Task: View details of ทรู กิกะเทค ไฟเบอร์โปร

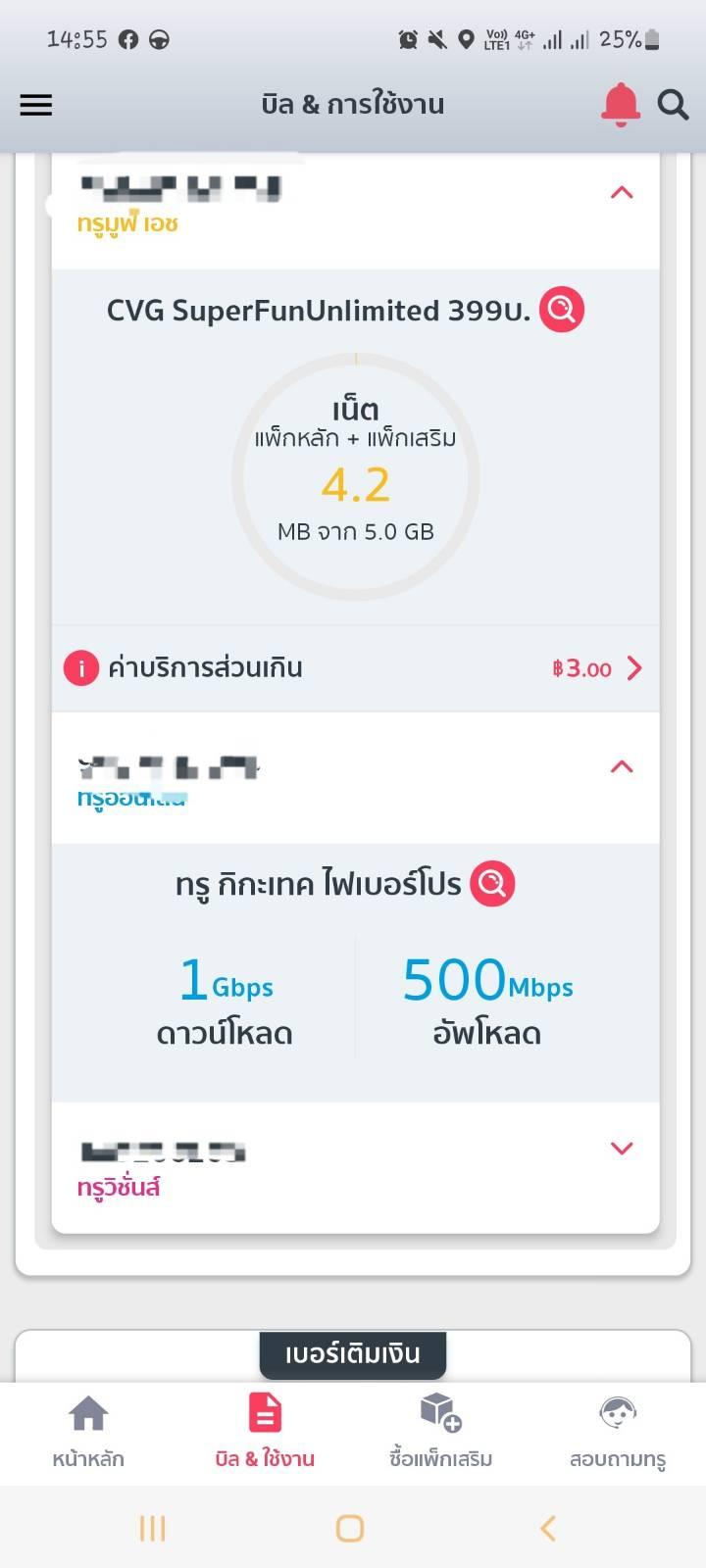Action: tap(492, 884)
